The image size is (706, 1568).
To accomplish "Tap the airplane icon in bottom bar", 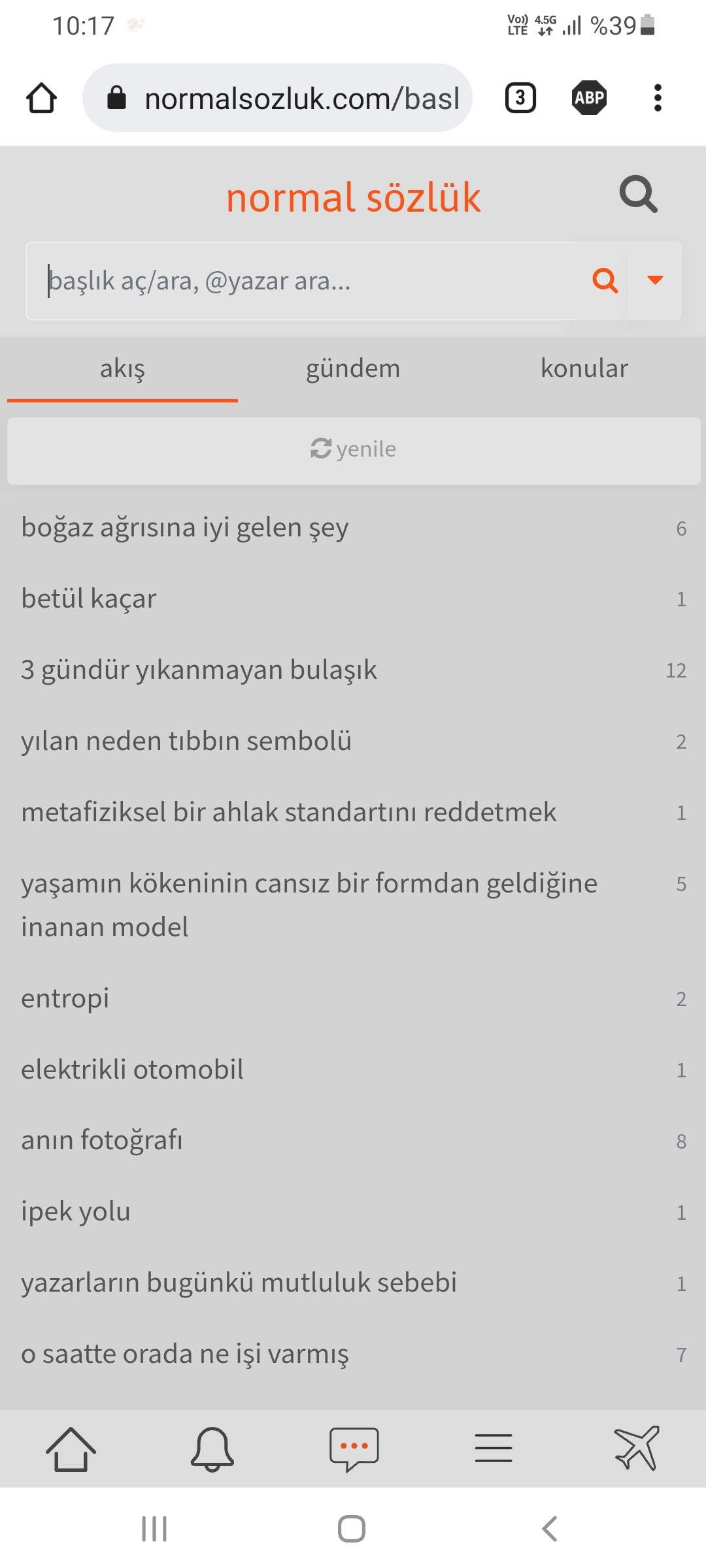I will point(636,1448).
